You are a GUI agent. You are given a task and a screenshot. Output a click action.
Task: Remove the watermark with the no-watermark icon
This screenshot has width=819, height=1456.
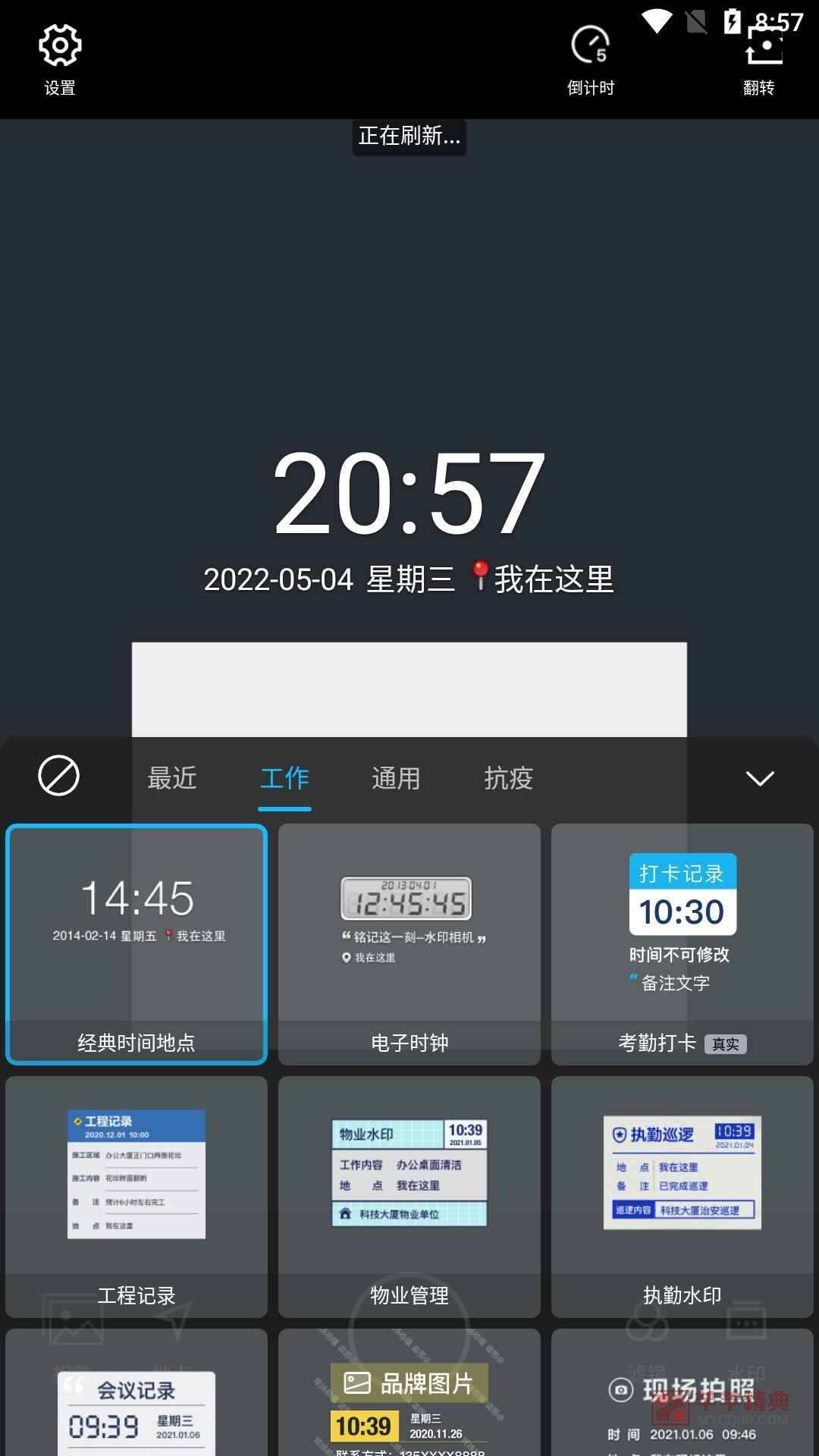click(58, 776)
